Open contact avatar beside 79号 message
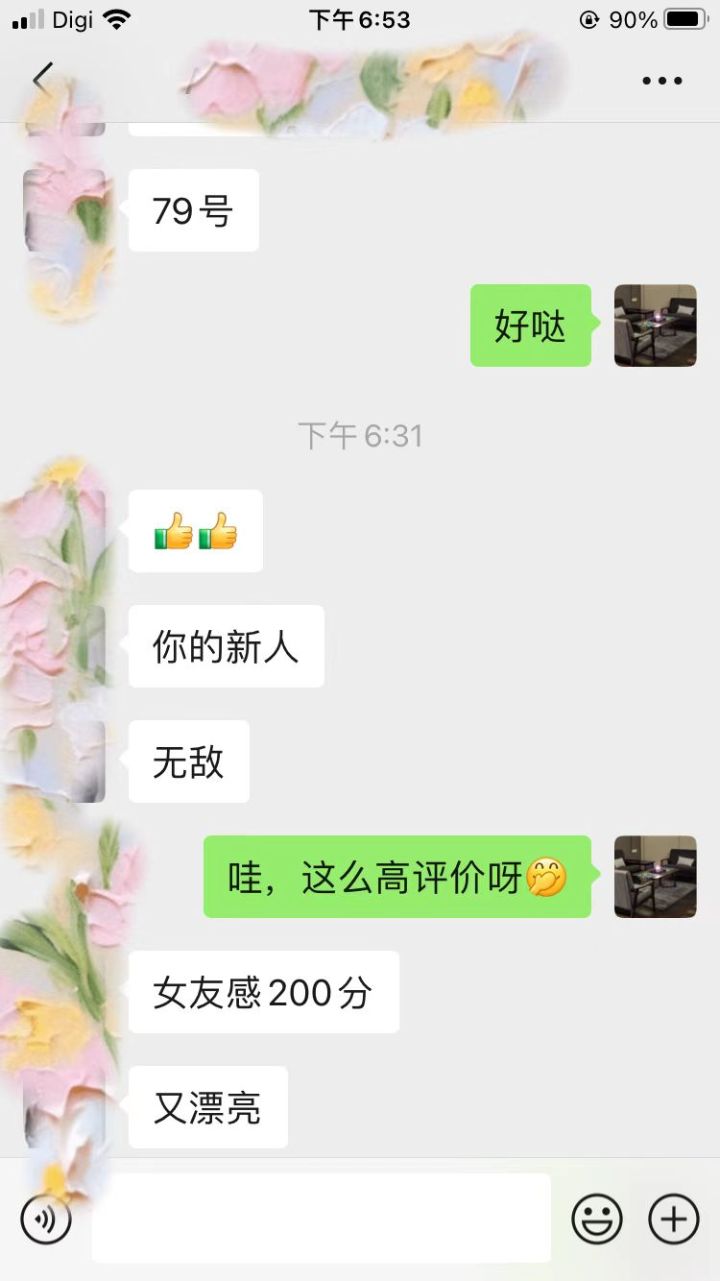This screenshot has width=720, height=1281. click(x=65, y=210)
